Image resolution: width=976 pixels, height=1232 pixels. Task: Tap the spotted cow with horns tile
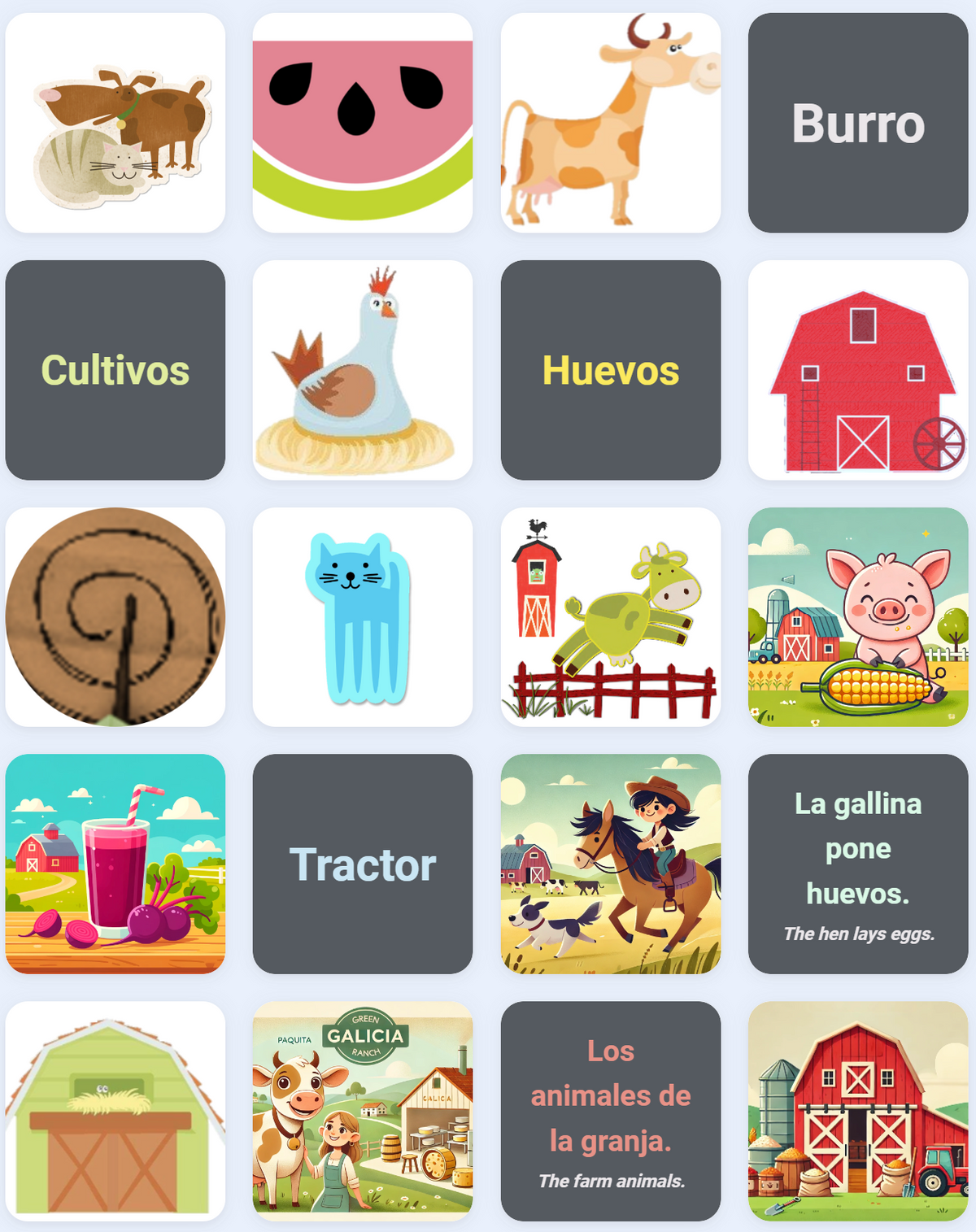(x=610, y=123)
